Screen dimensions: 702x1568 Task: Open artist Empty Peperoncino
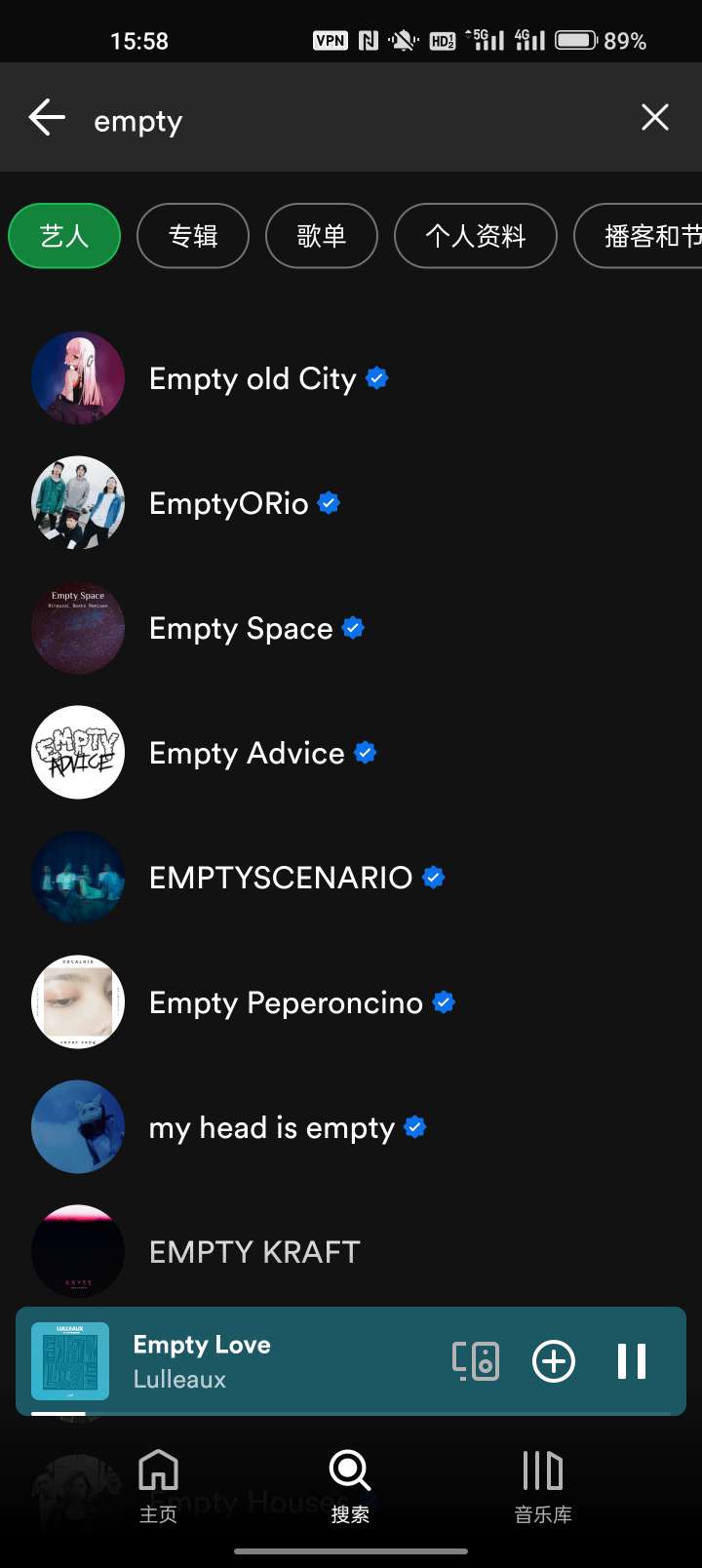286,1002
